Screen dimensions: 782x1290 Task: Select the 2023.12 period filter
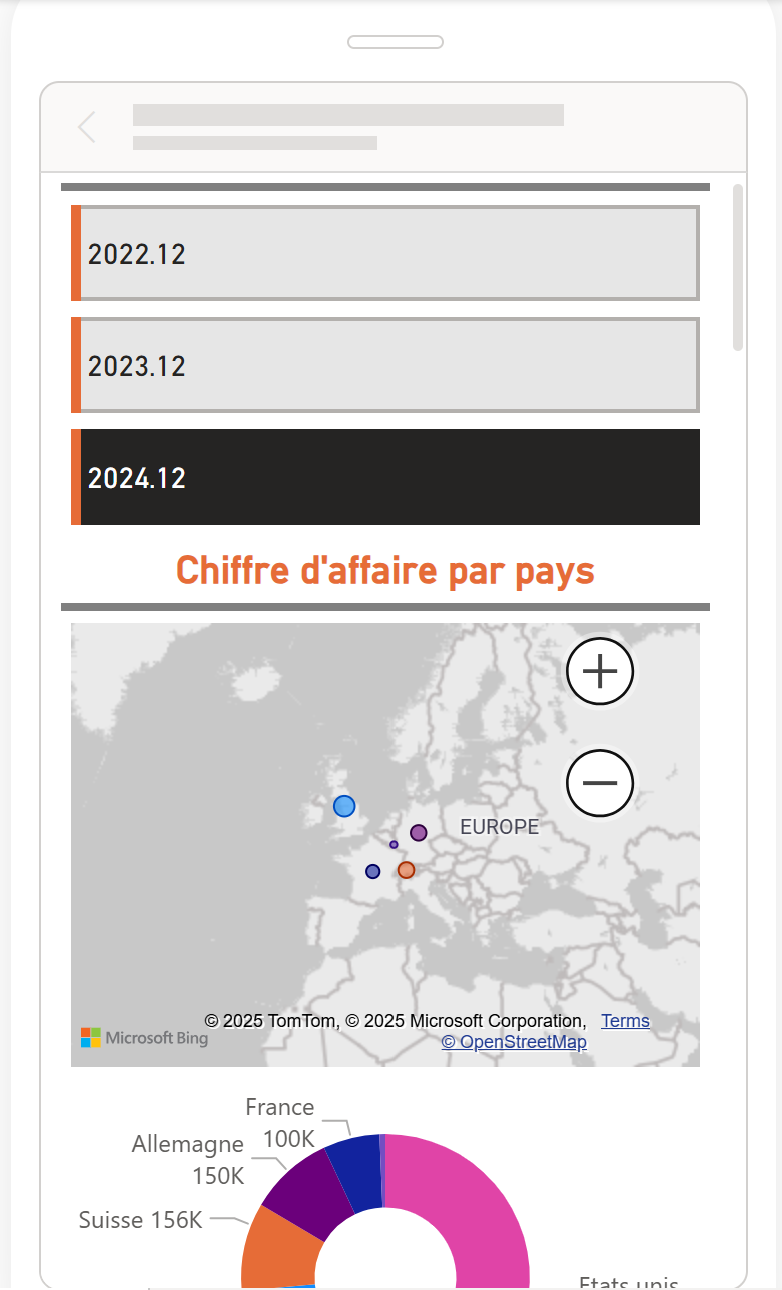pyautogui.click(x=385, y=365)
